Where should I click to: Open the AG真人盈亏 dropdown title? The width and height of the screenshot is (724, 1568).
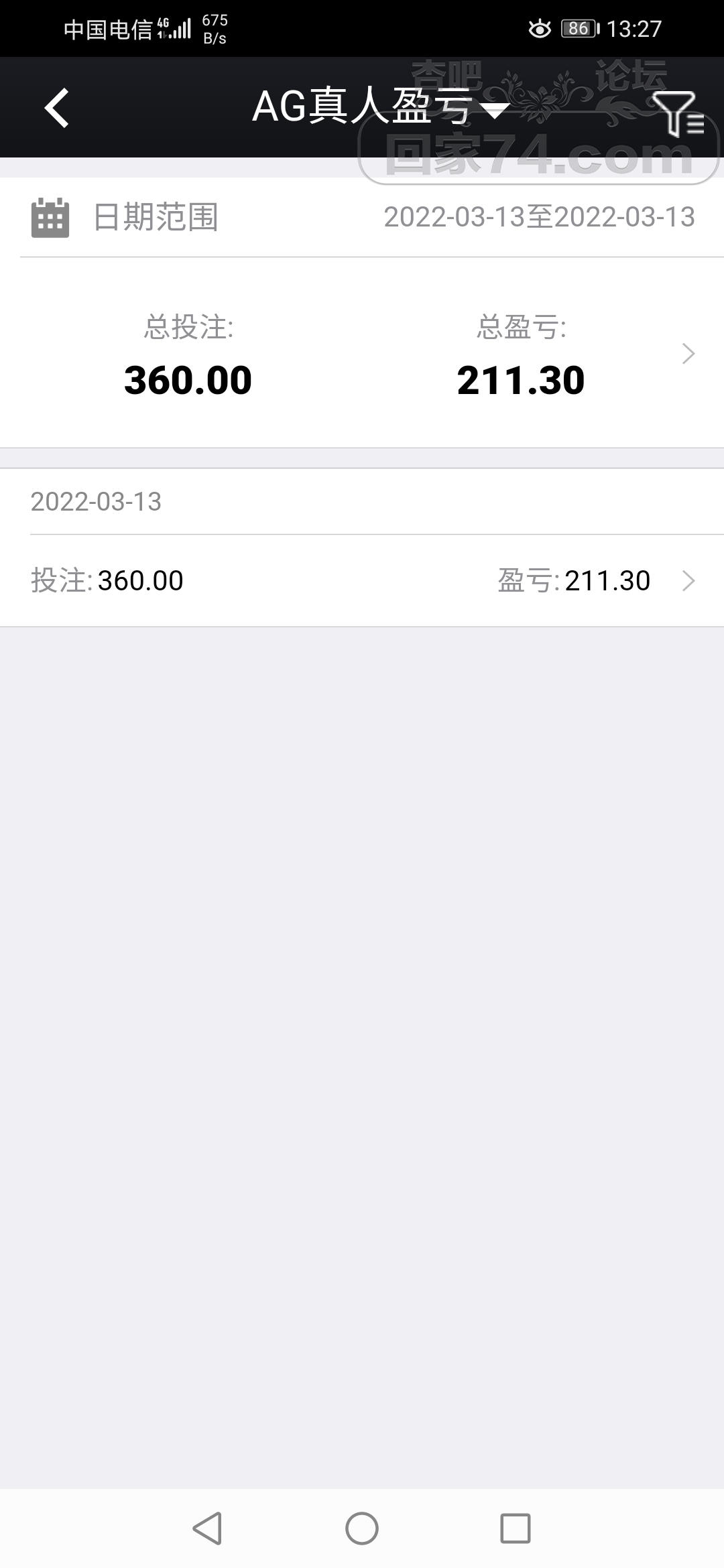379,107
